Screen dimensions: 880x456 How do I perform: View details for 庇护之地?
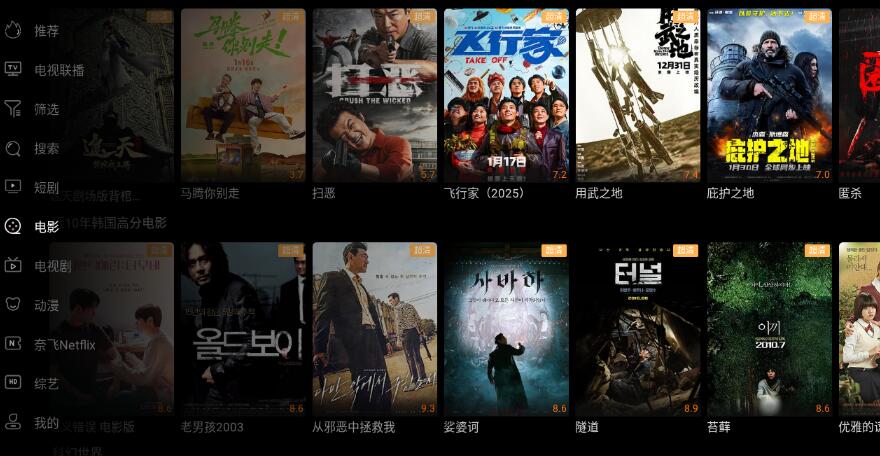[x=769, y=96]
